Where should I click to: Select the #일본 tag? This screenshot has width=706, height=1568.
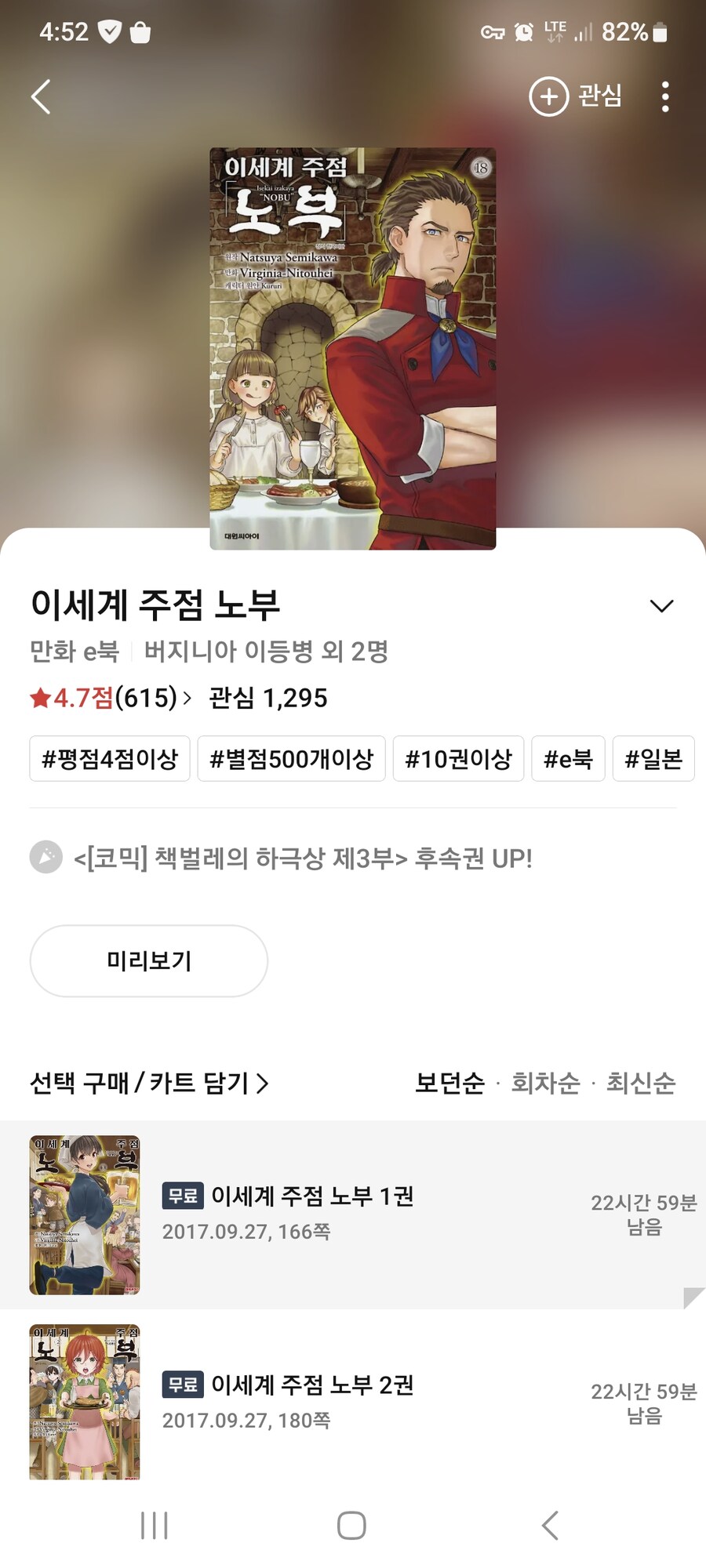653,759
